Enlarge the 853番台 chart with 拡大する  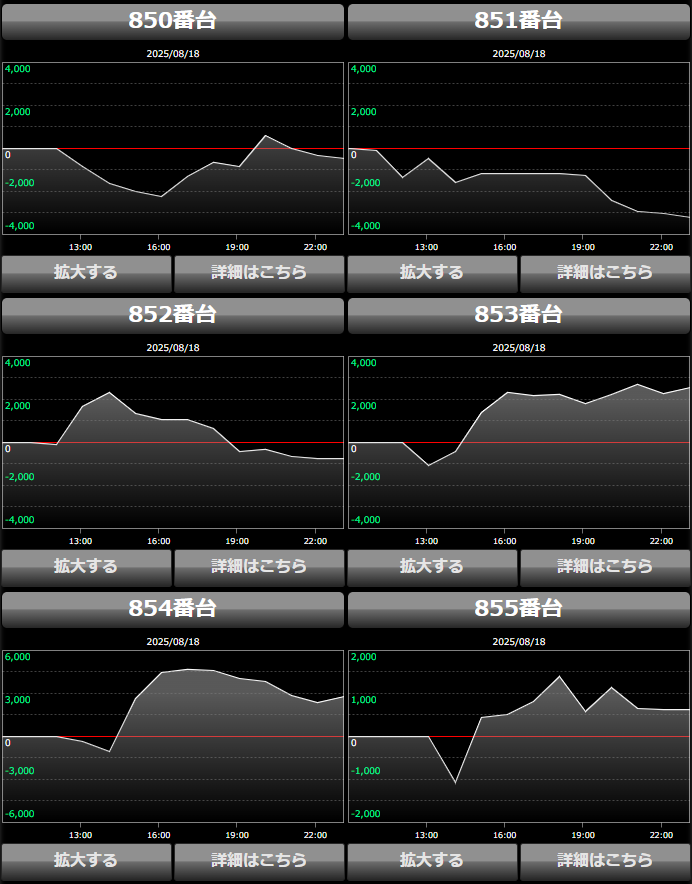[432, 566]
